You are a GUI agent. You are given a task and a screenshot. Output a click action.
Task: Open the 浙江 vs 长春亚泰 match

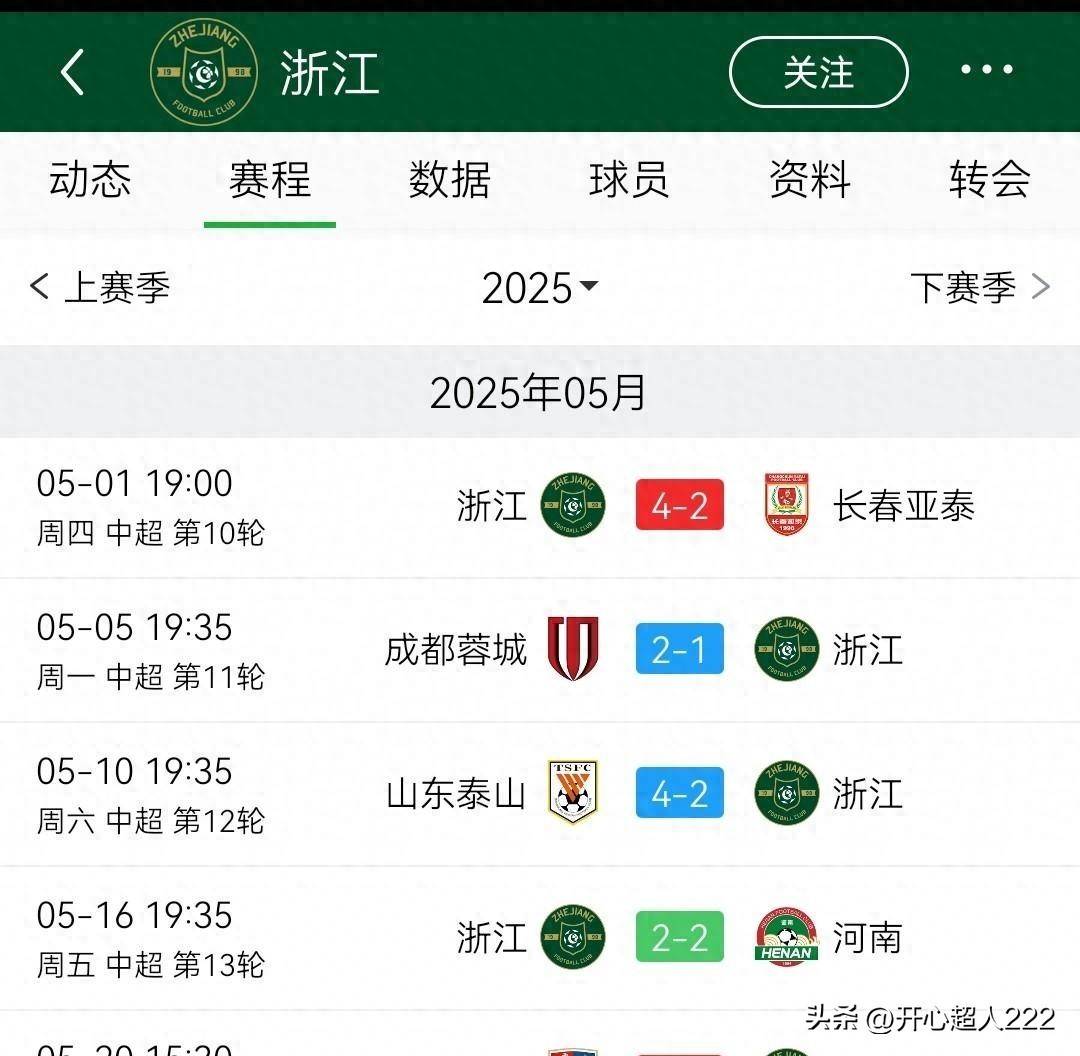tap(540, 506)
